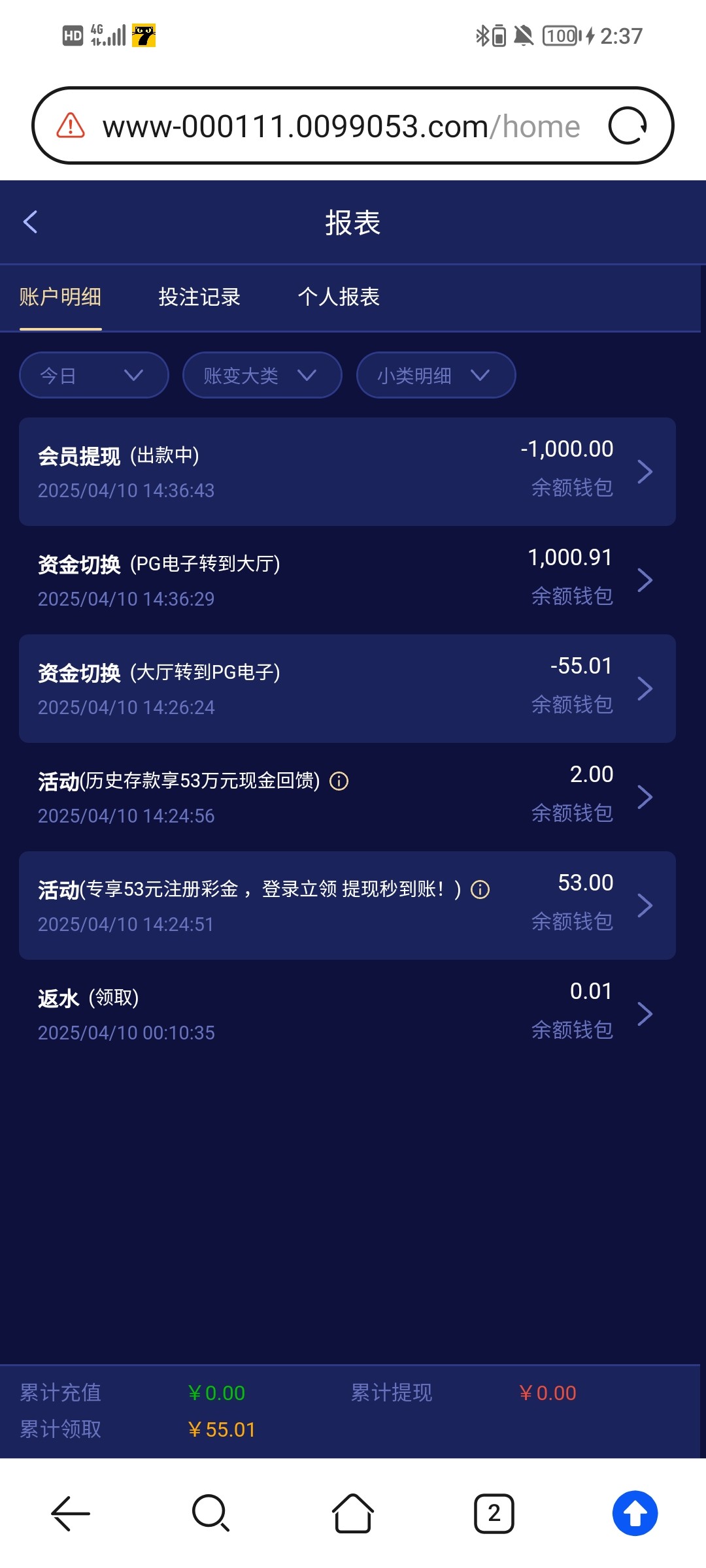
Task: Switch to the 个人报表 tab
Action: [339, 297]
